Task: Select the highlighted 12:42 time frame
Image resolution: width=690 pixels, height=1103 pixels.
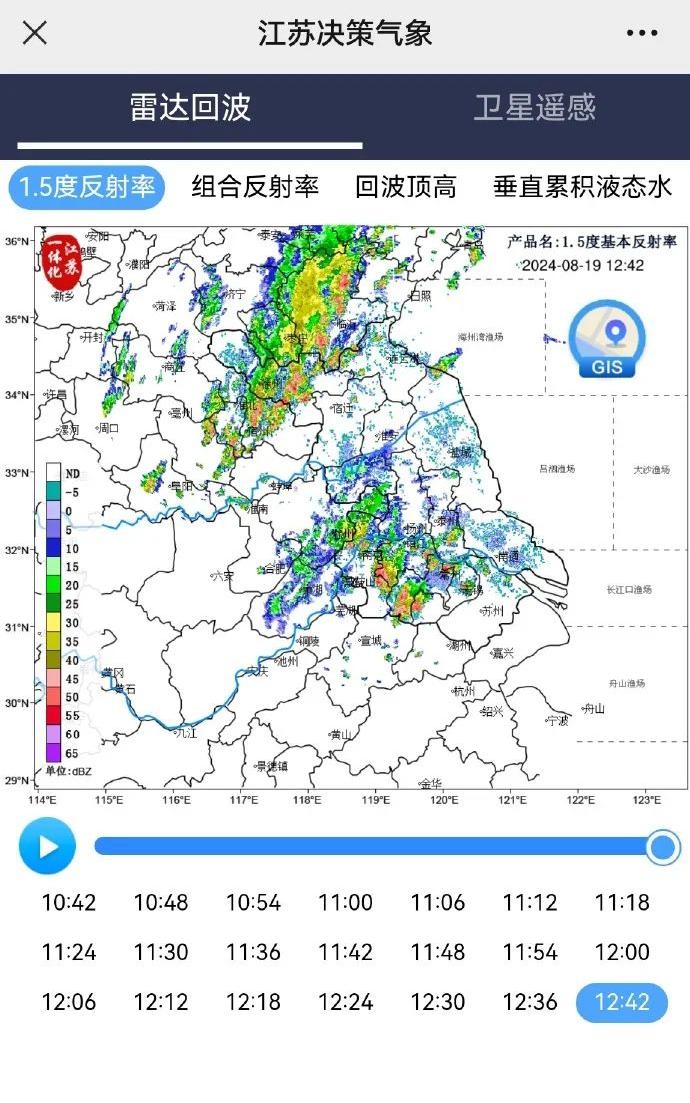Action: [x=622, y=1002]
